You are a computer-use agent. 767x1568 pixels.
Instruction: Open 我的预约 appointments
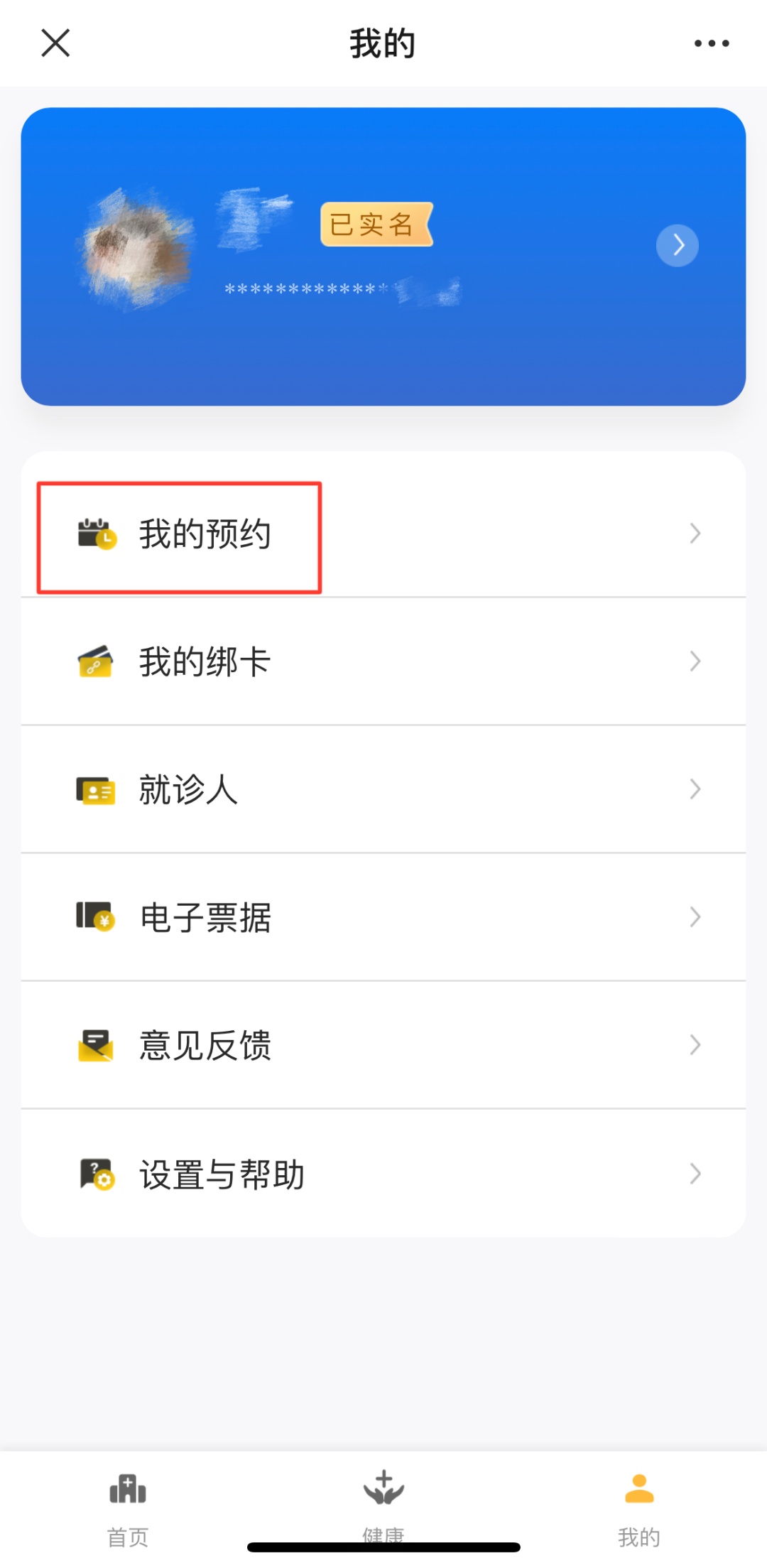(205, 534)
